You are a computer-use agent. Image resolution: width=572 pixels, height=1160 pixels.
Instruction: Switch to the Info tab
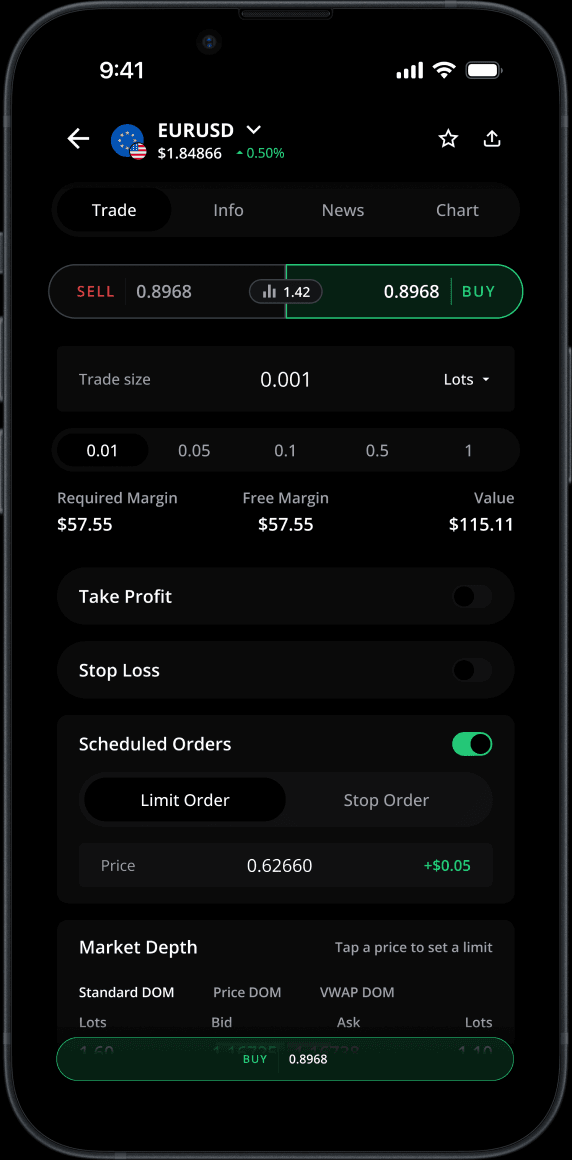coord(228,210)
